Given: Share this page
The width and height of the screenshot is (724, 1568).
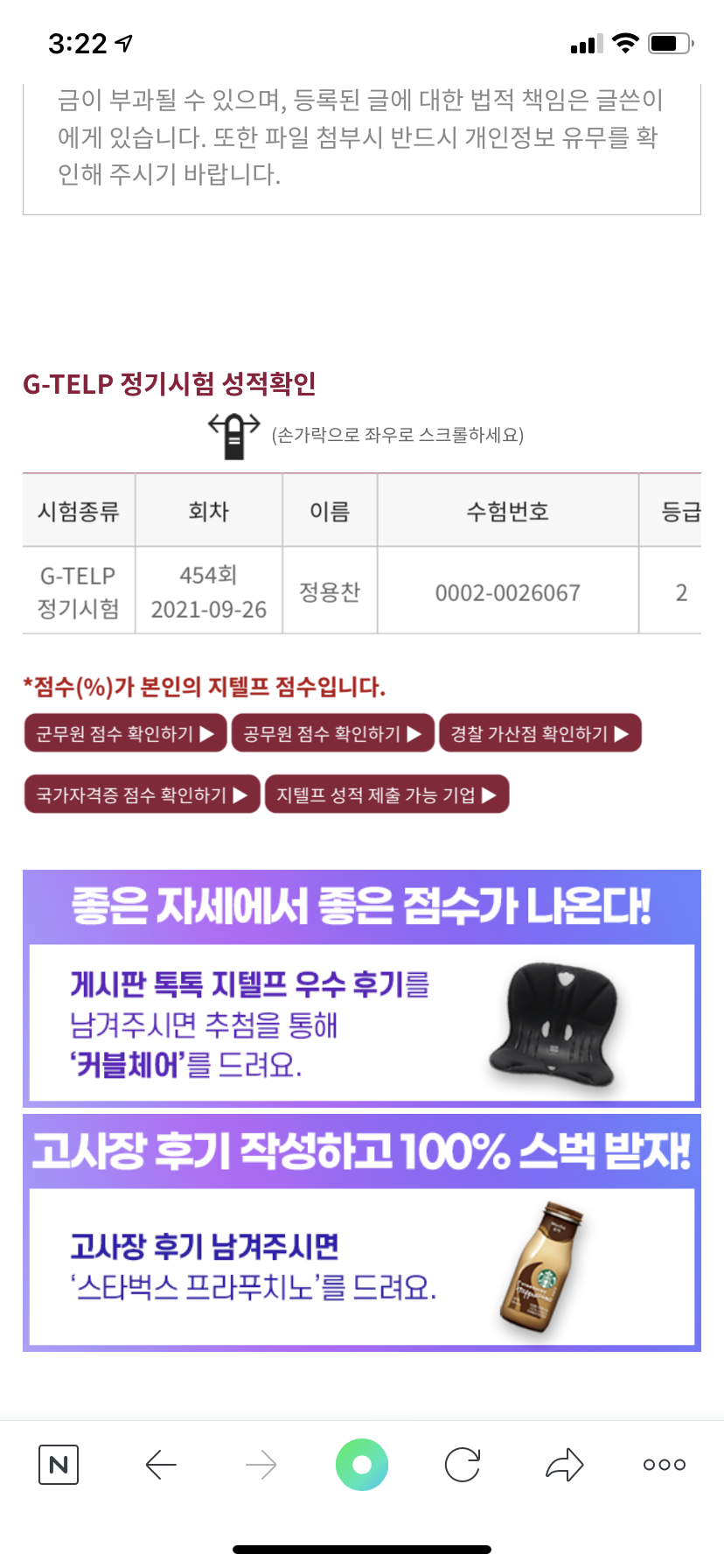Looking at the screenshot, I should pyautogui.click(x=564, y=1465).
